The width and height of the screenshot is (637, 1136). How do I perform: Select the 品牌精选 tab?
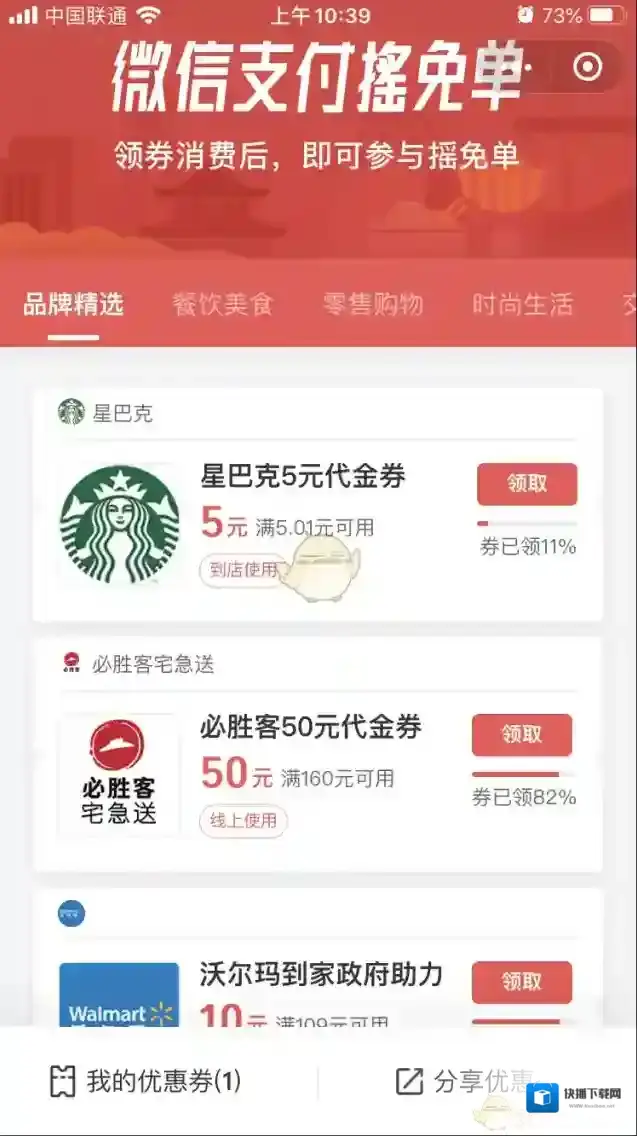click(x=73, y=304)
